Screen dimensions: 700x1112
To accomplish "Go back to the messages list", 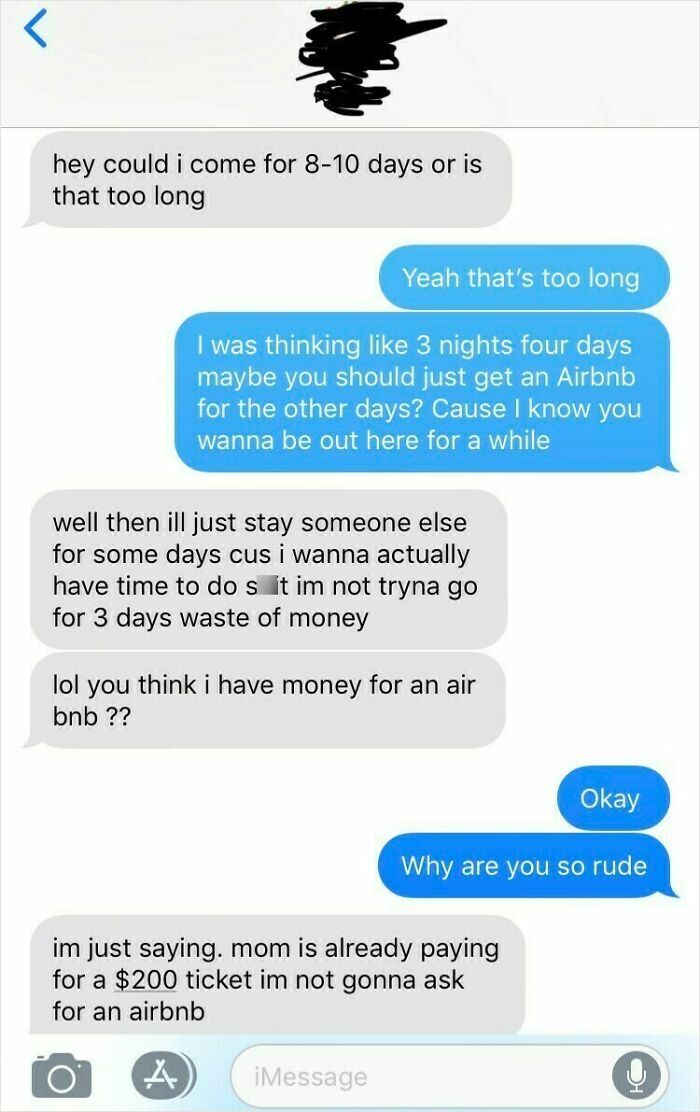I will click(x=34, y=28).
